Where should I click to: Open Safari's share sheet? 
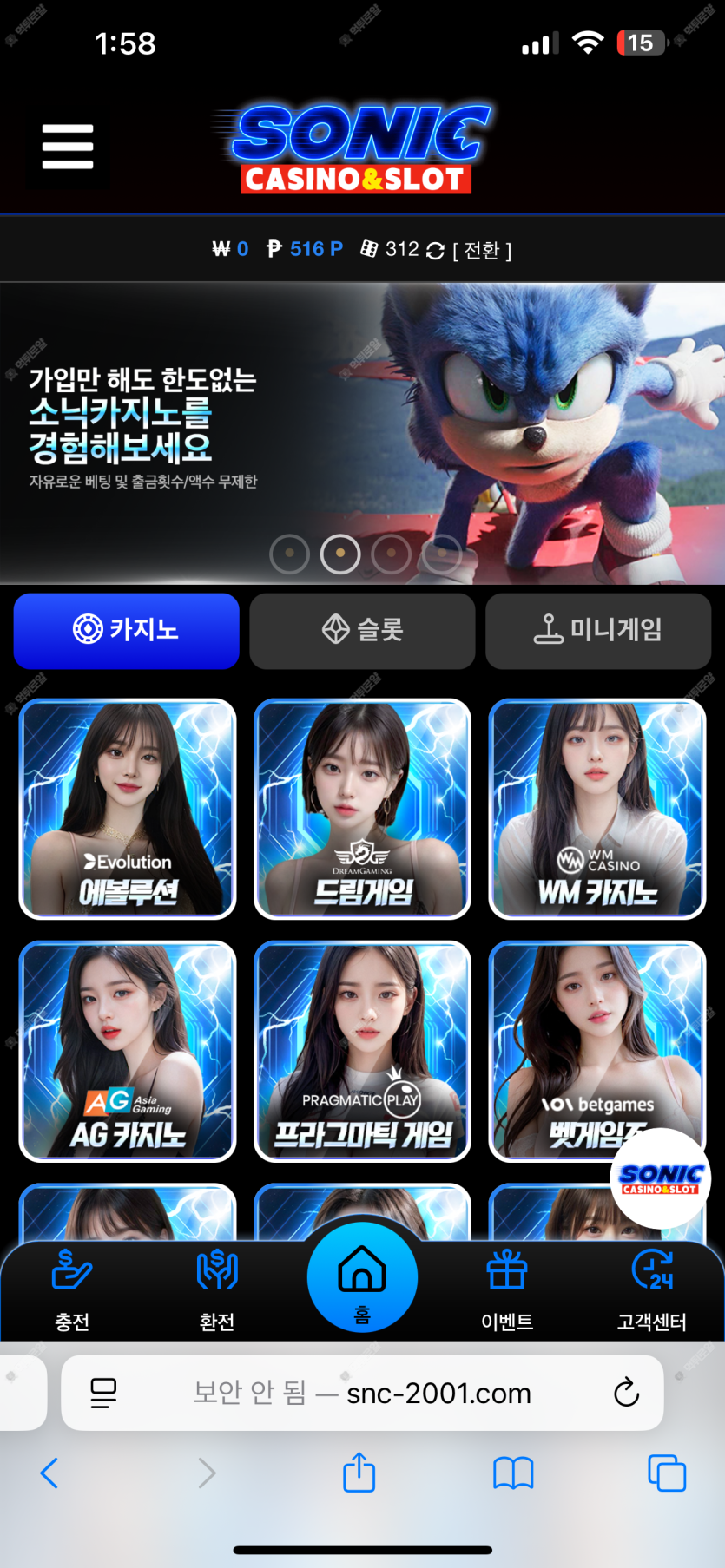[x=359, y=1473]
